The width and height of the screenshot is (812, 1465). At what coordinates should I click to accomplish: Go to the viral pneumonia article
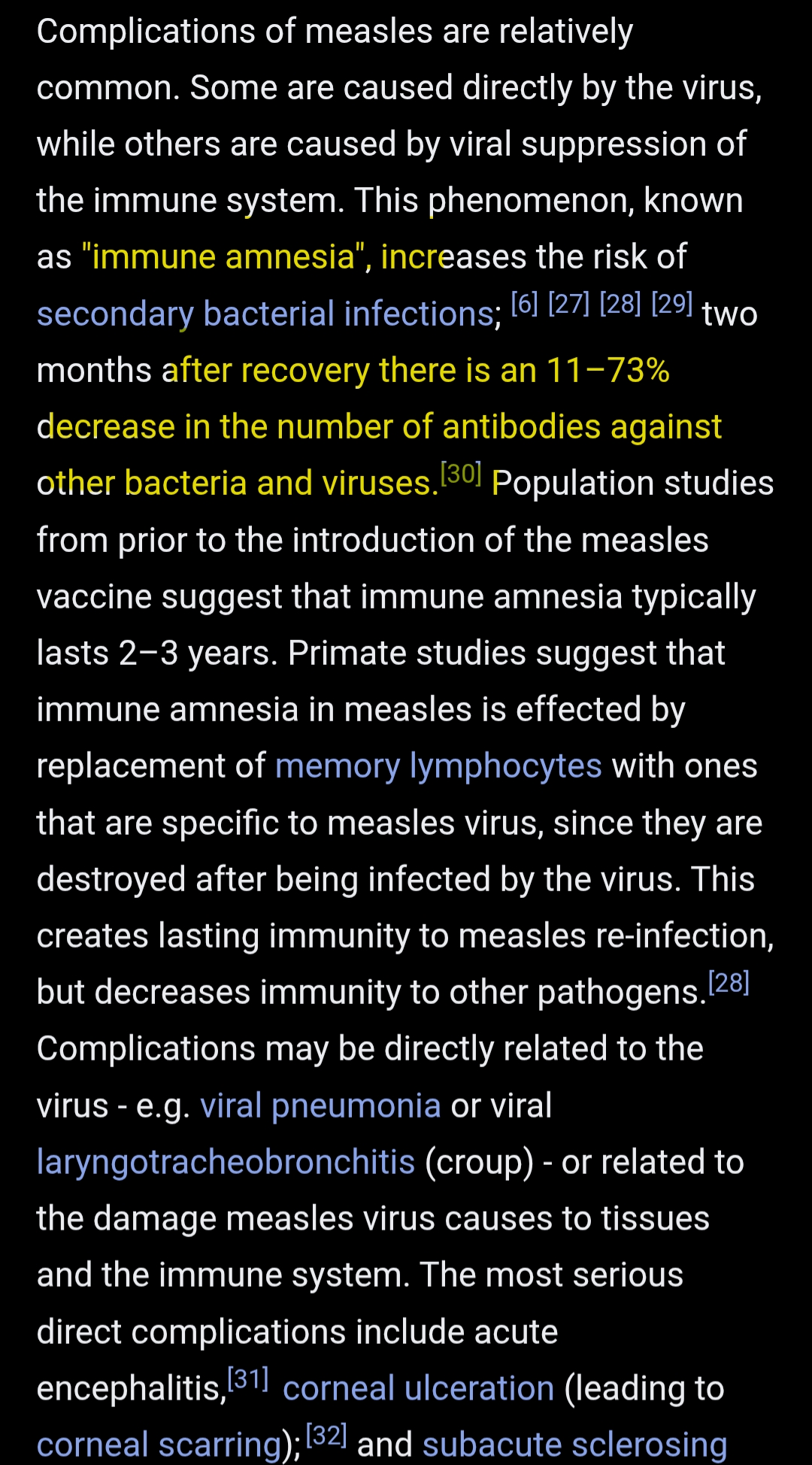pos(320,1106)
